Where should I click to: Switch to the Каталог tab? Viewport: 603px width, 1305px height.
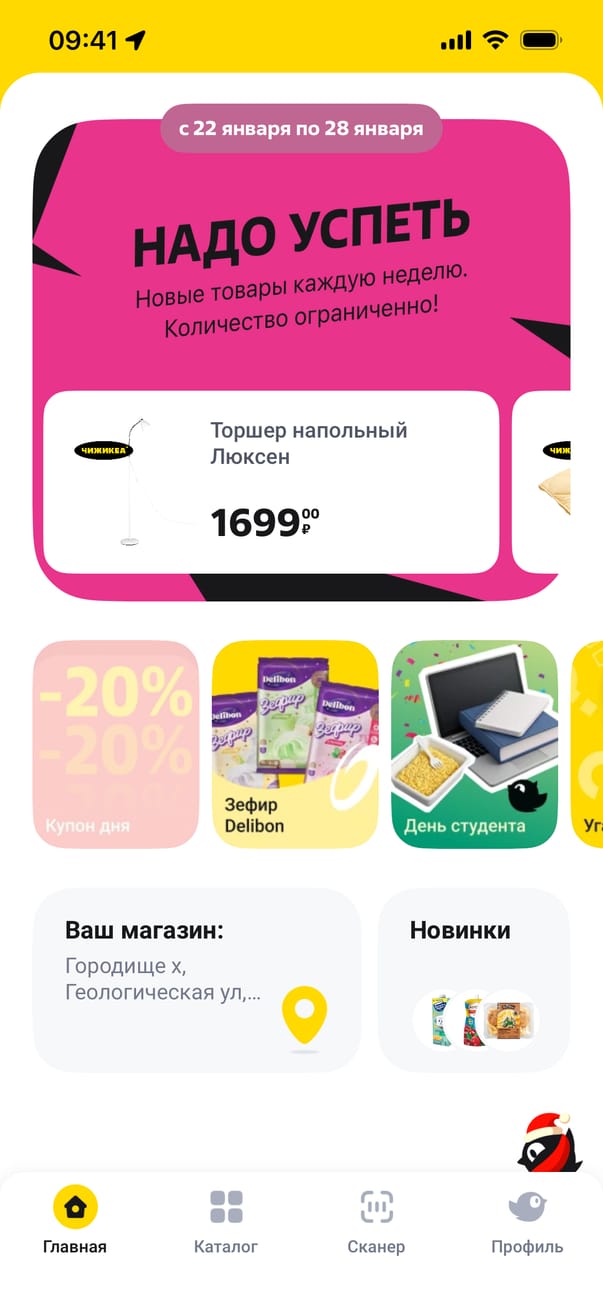tap(226, 1219)
